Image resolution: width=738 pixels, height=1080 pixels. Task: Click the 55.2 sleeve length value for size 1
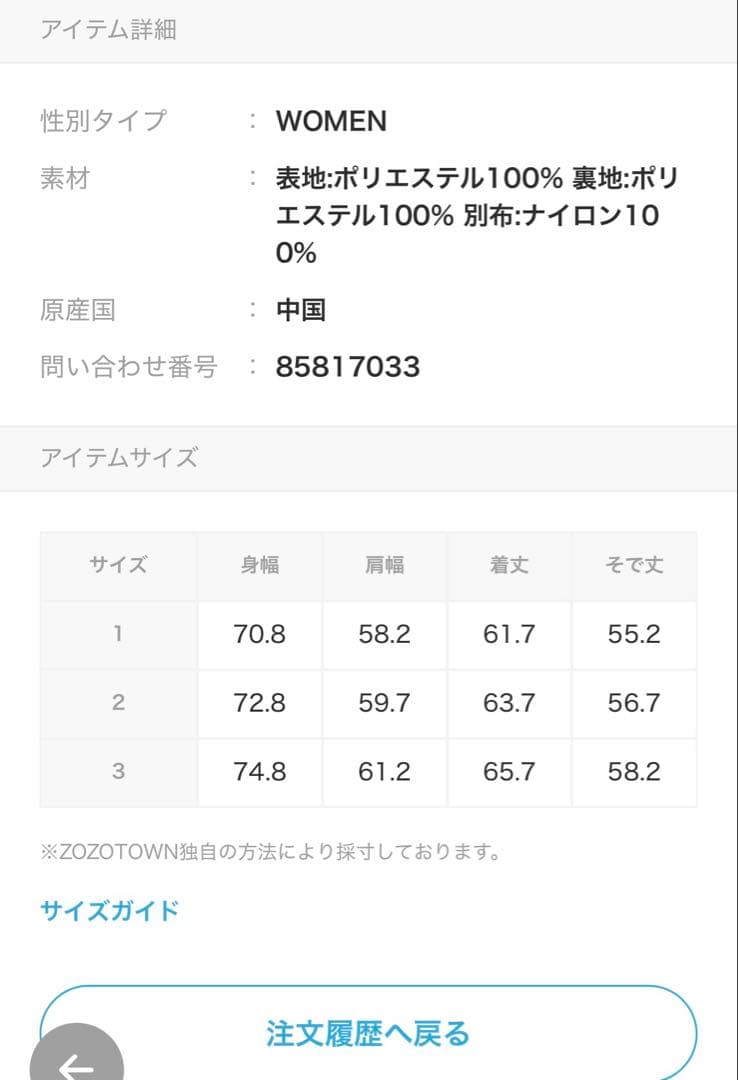[634, 635]
